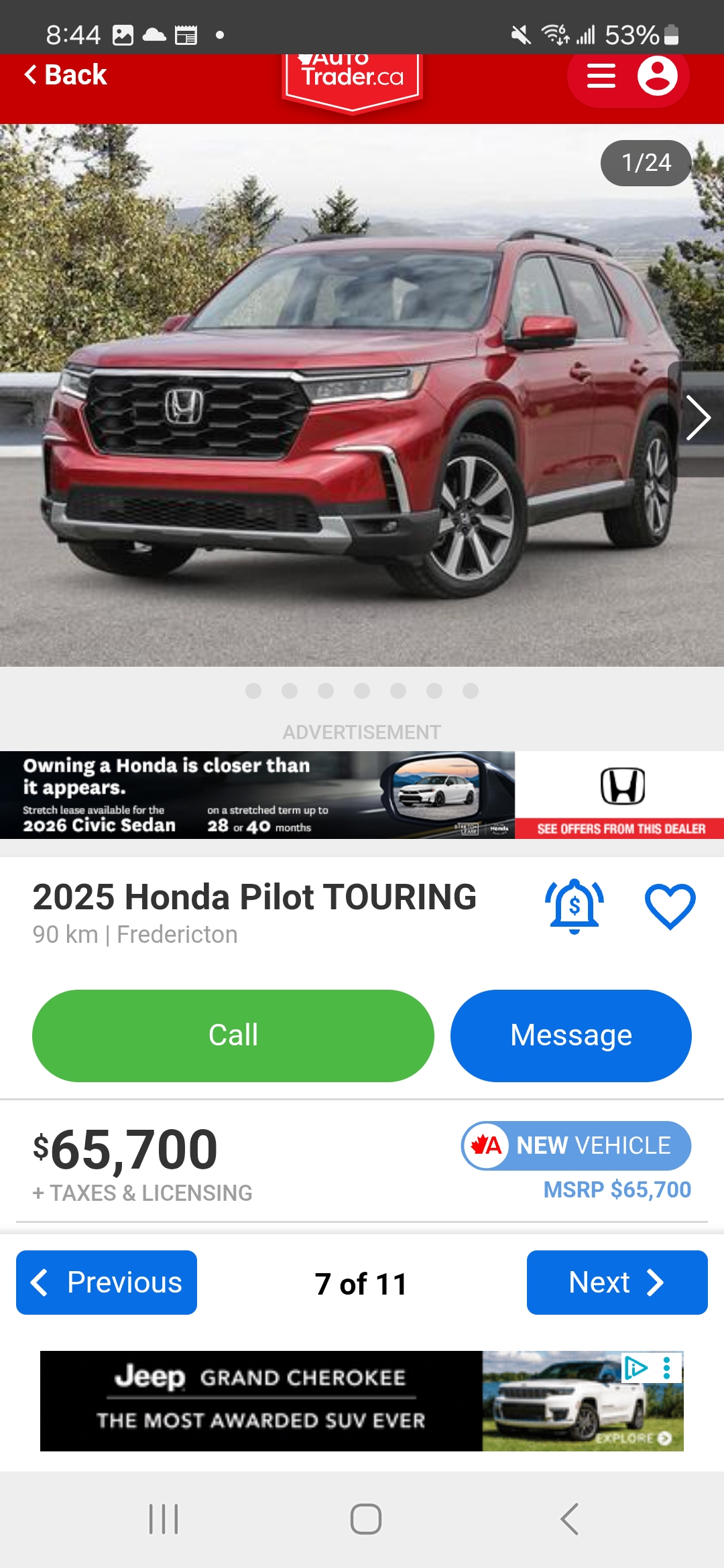Go to the Previous listing
This screenshot has width=724, height=1568.
(107, 1282)
